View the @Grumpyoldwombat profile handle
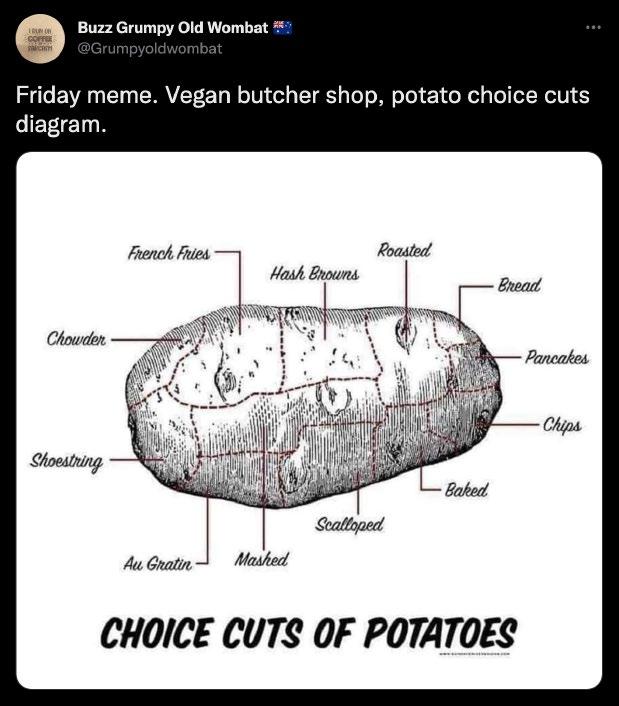The height and width of the screenshot is (706, 619). click(x=150, y=48)
